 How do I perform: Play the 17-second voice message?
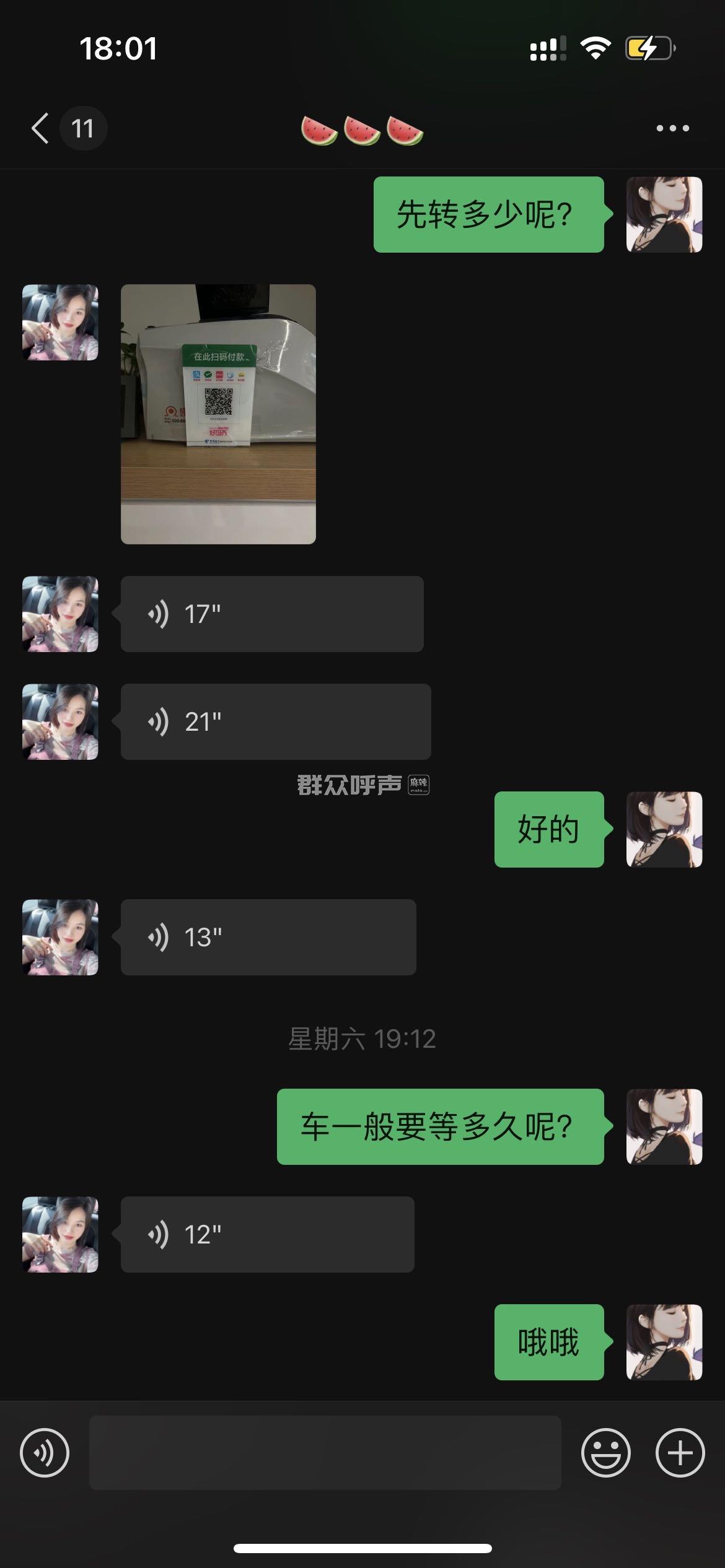(x=271, y=614)
